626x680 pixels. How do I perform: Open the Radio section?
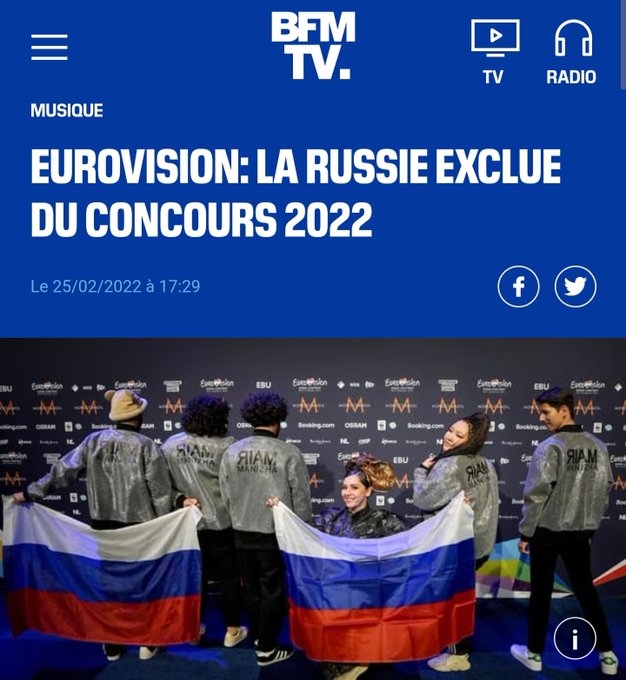pyautogui.click(x=571, y=51)
